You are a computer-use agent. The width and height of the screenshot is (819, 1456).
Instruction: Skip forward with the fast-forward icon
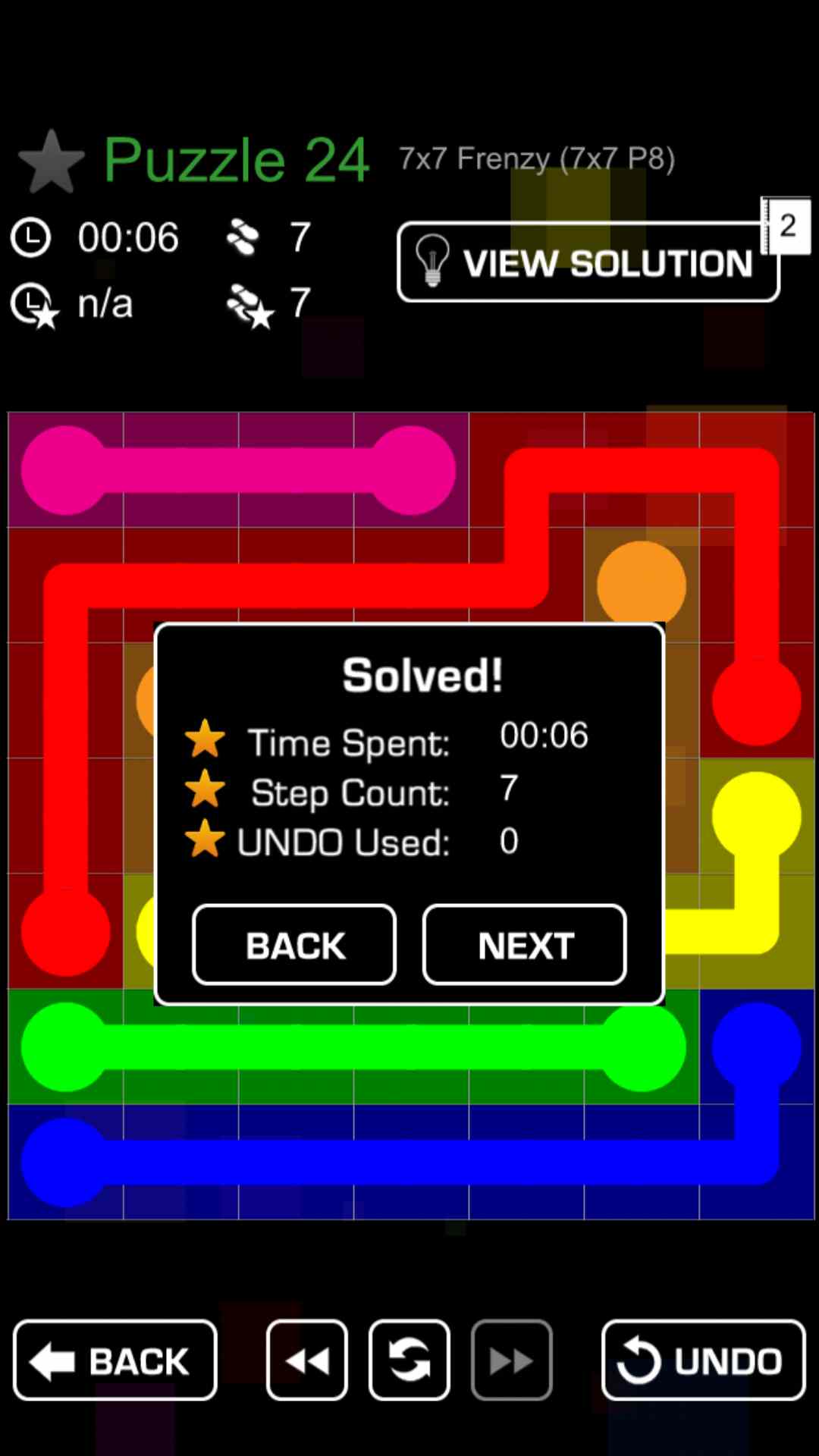pyautogui.click(x=512, y=1360)
